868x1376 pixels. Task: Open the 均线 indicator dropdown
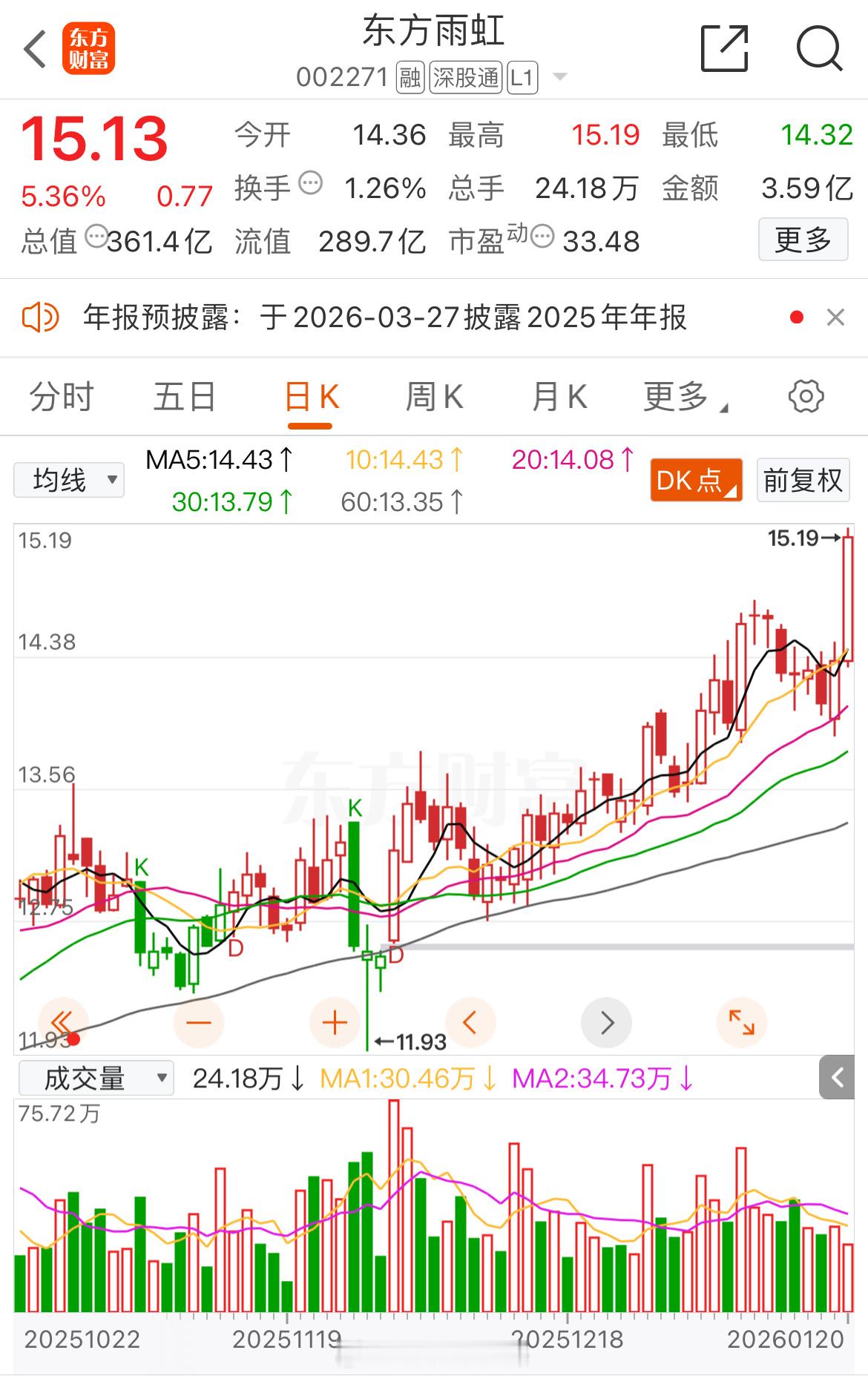coord(68,479)
